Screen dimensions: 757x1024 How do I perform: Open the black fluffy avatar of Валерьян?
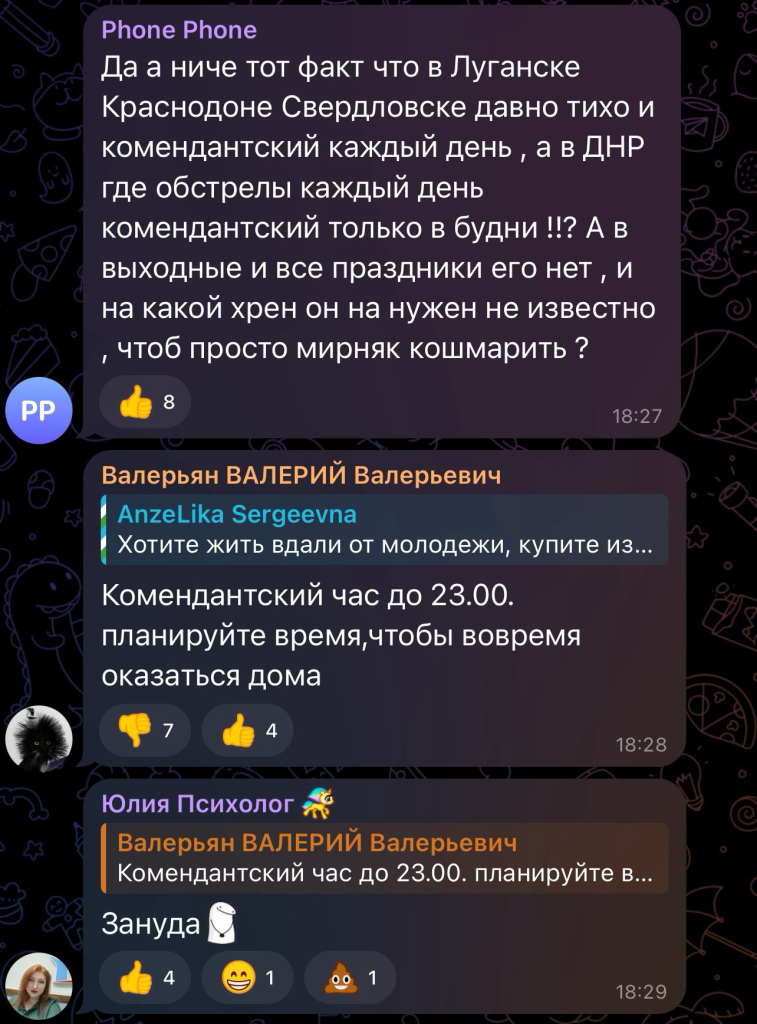39,739
